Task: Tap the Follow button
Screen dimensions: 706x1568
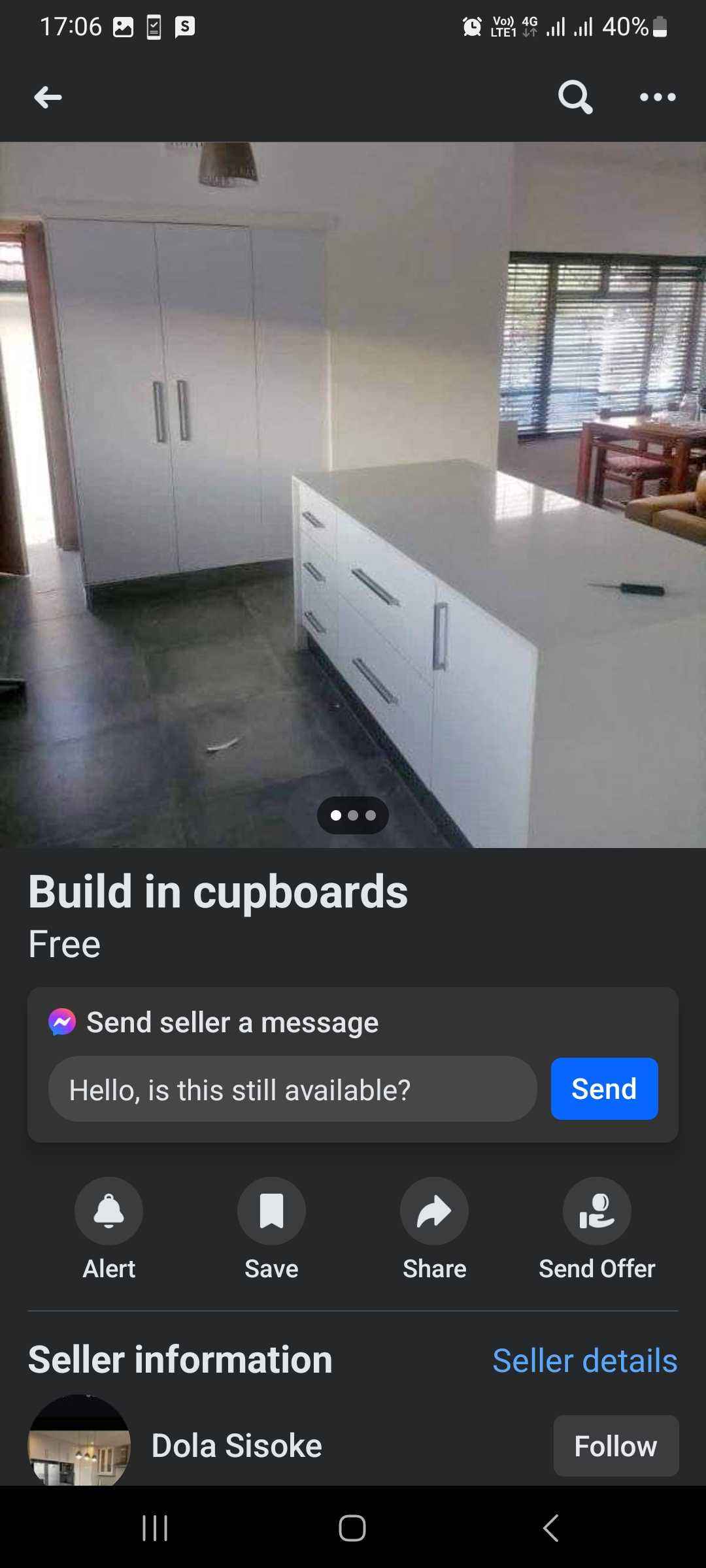Action: pos(615,1445)
